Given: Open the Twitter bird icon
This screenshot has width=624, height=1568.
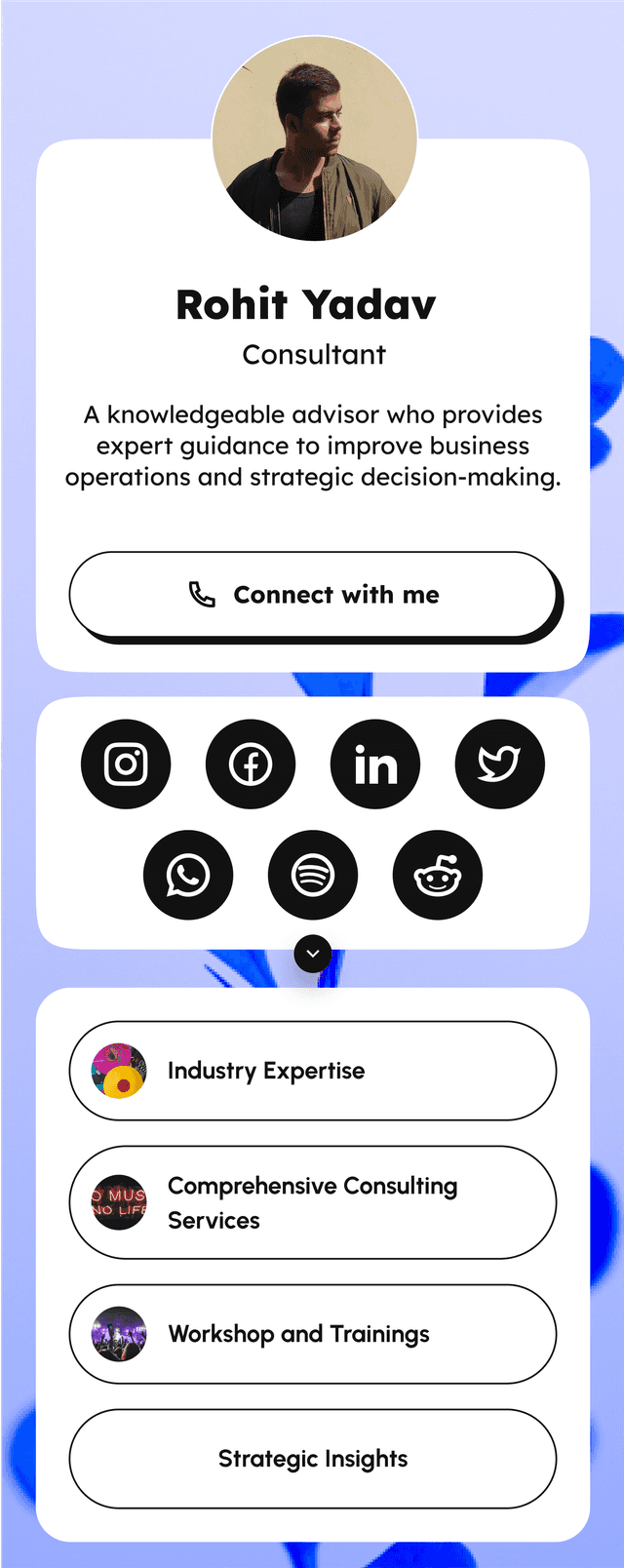Looking at the screenshot, I should click(x=500, y=764).
